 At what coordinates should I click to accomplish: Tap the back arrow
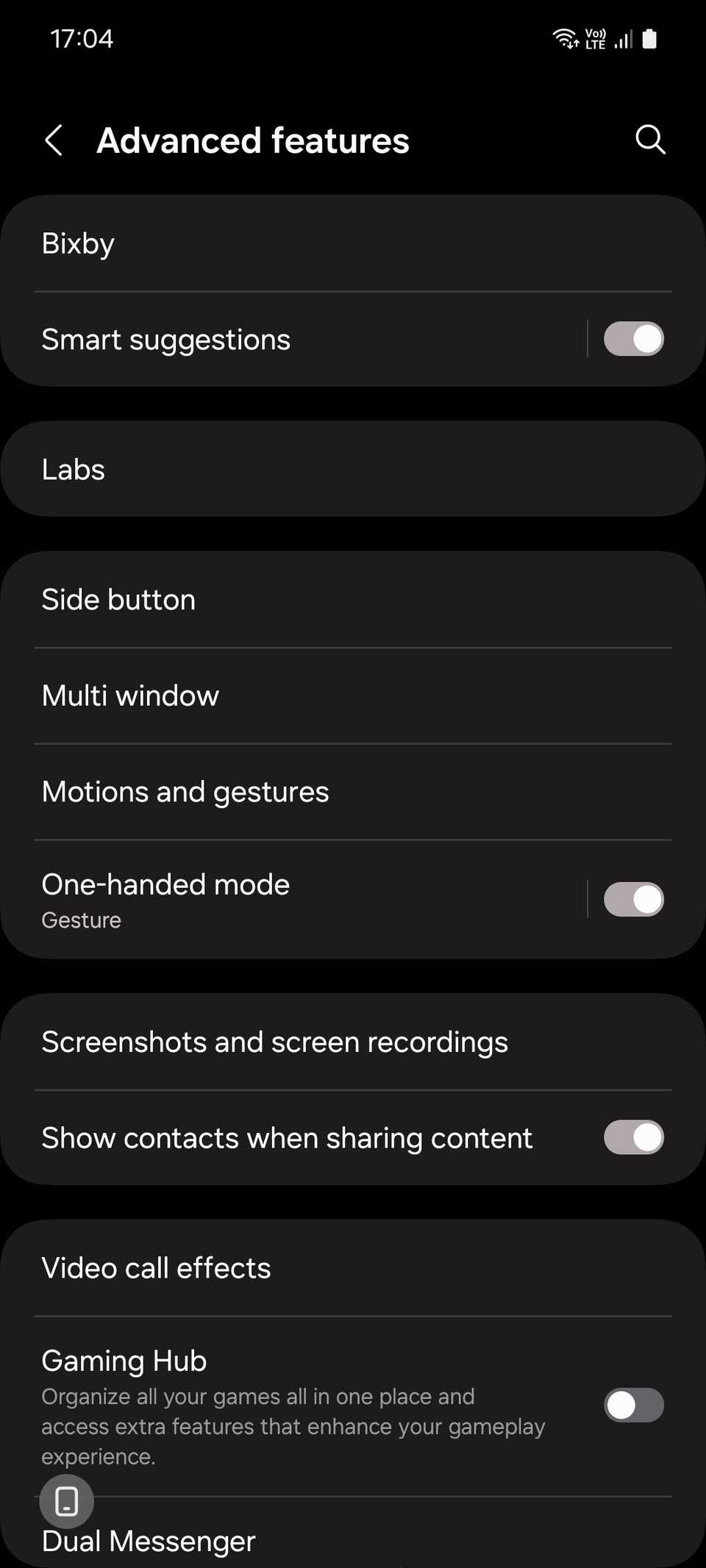point(55,140)
